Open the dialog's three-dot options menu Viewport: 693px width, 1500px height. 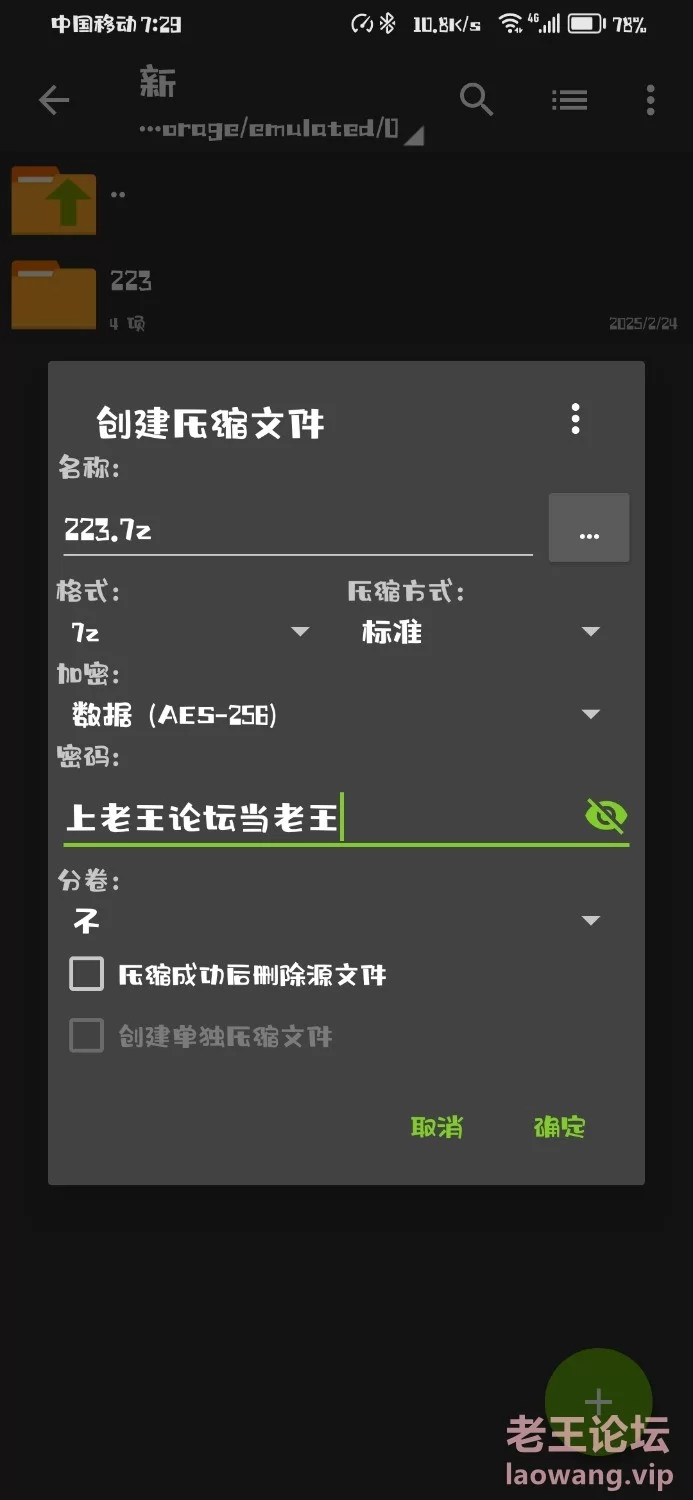pos(575,419)
